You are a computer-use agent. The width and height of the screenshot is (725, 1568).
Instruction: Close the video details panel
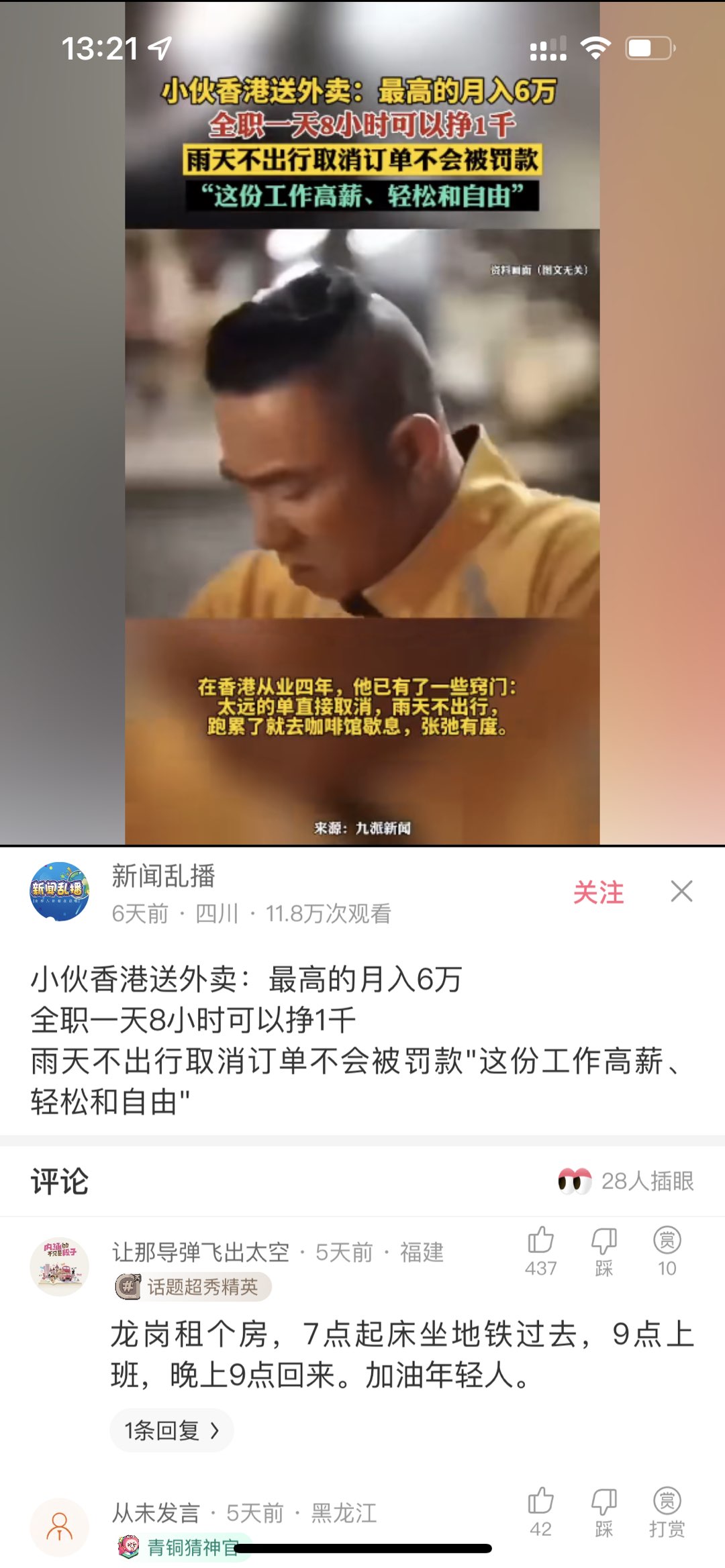click(681, 892)
